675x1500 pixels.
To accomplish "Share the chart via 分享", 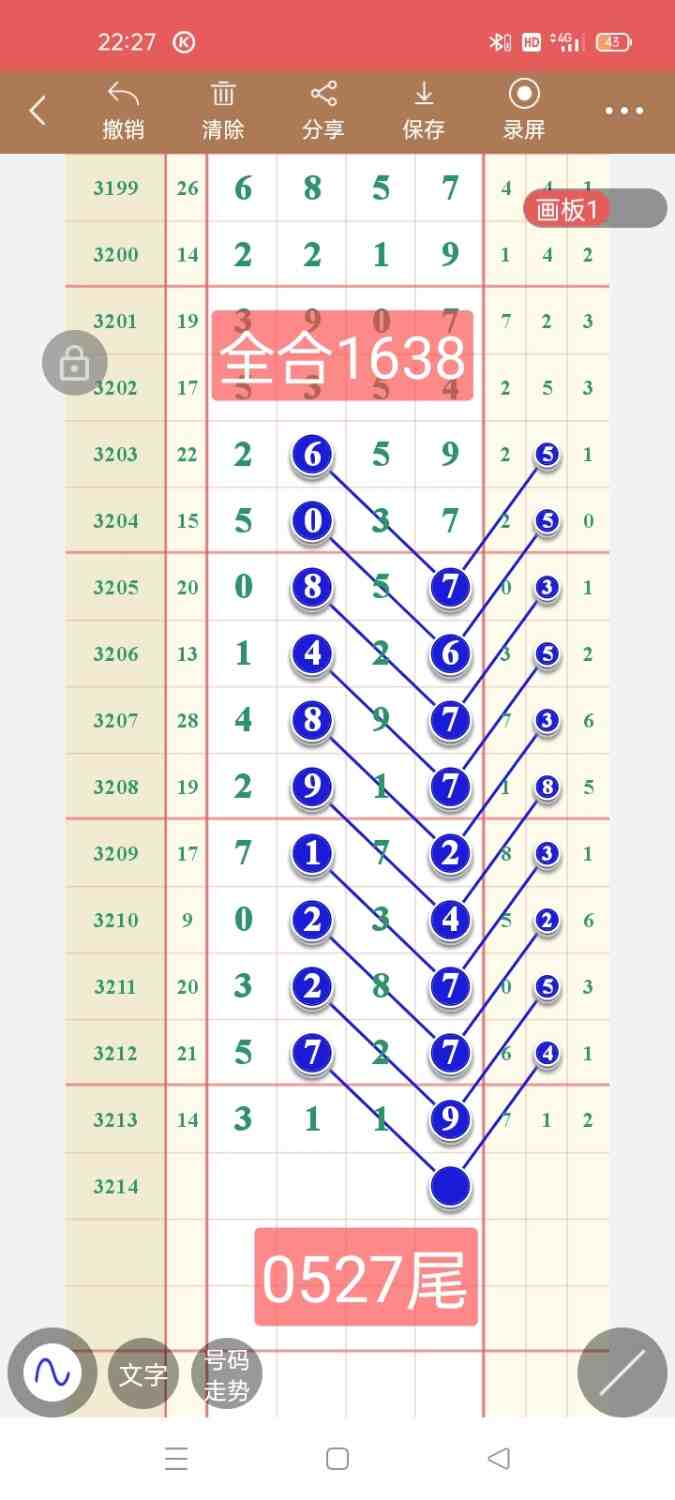I will pos(323,111).
